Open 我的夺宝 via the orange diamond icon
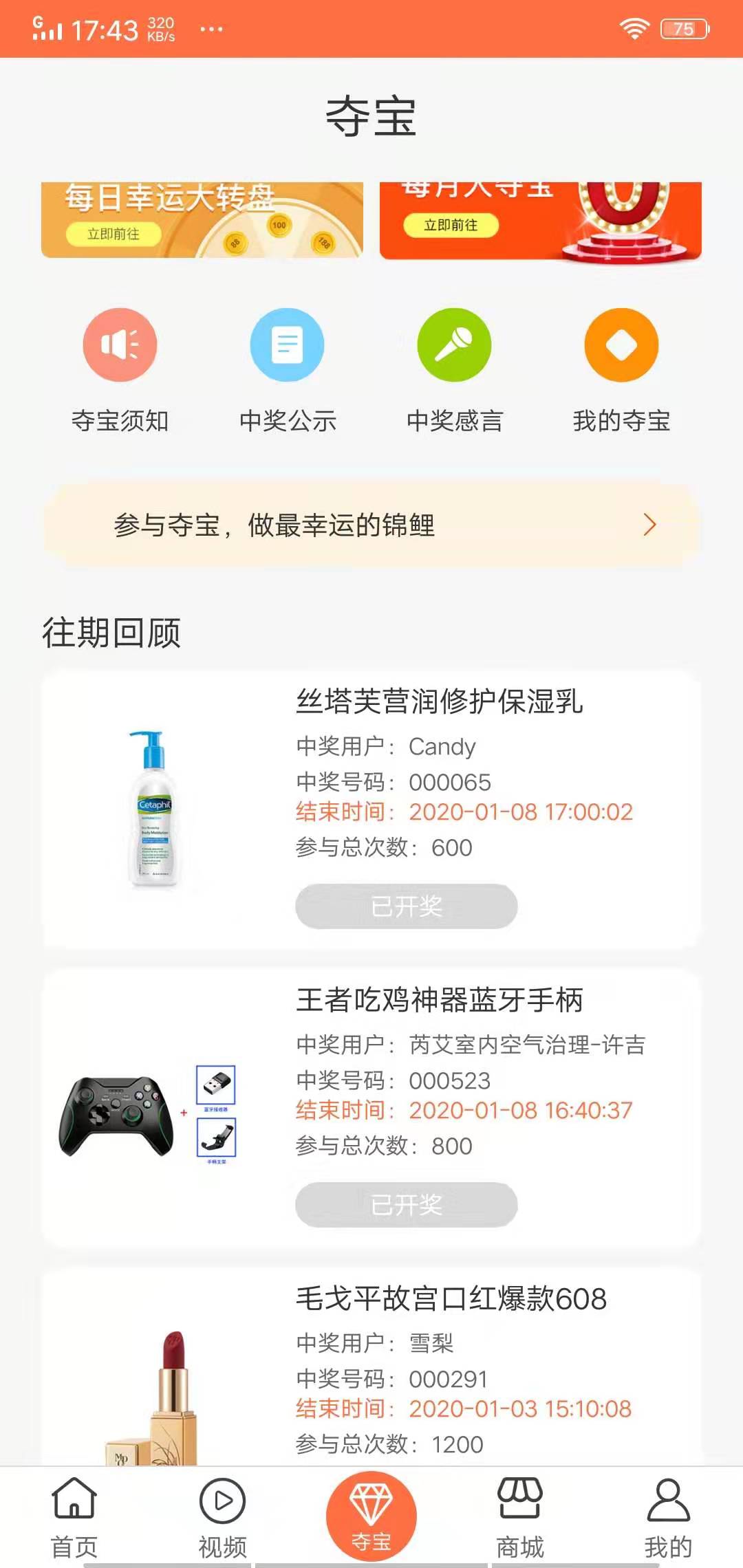The image size is (743, 1568). point(619,346)
